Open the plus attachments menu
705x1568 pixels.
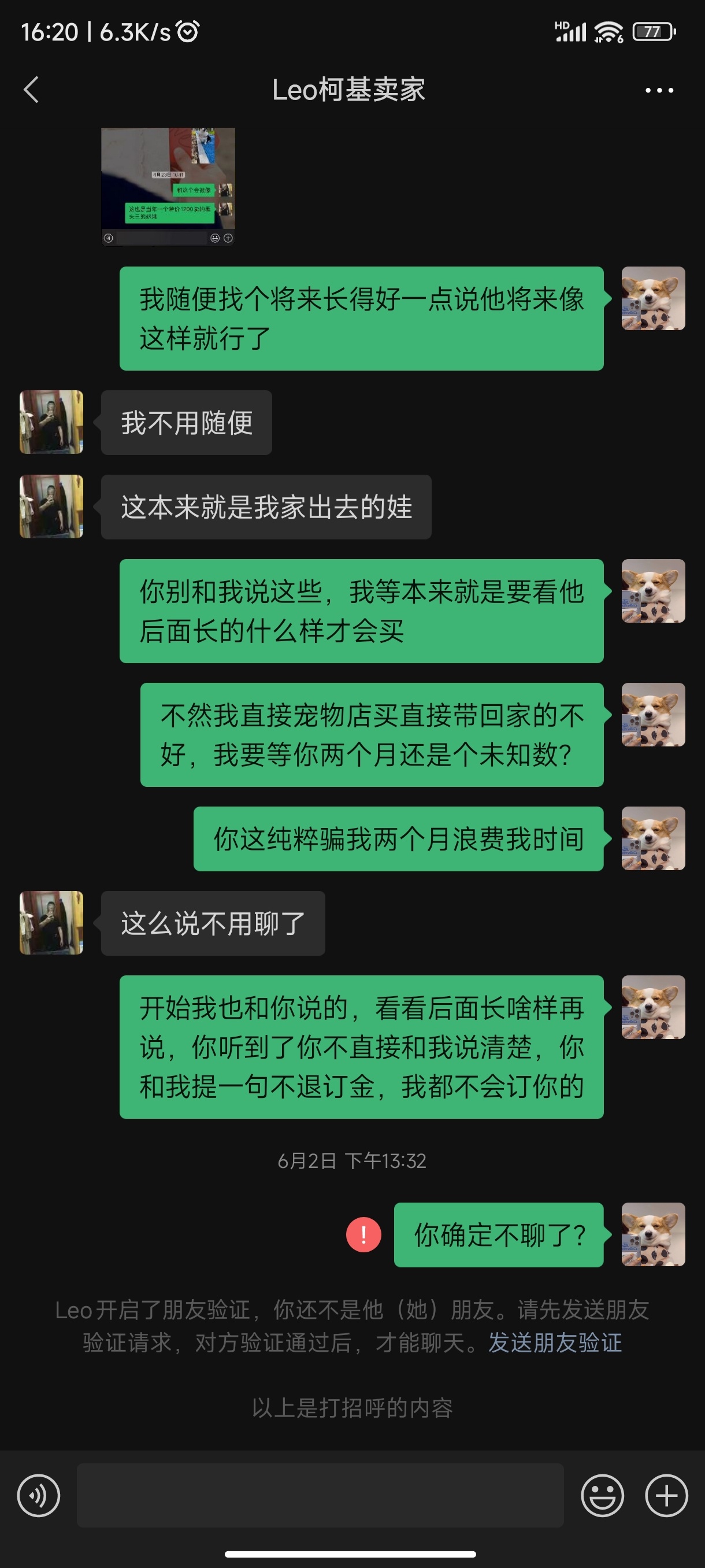(x=666, y=1495)
